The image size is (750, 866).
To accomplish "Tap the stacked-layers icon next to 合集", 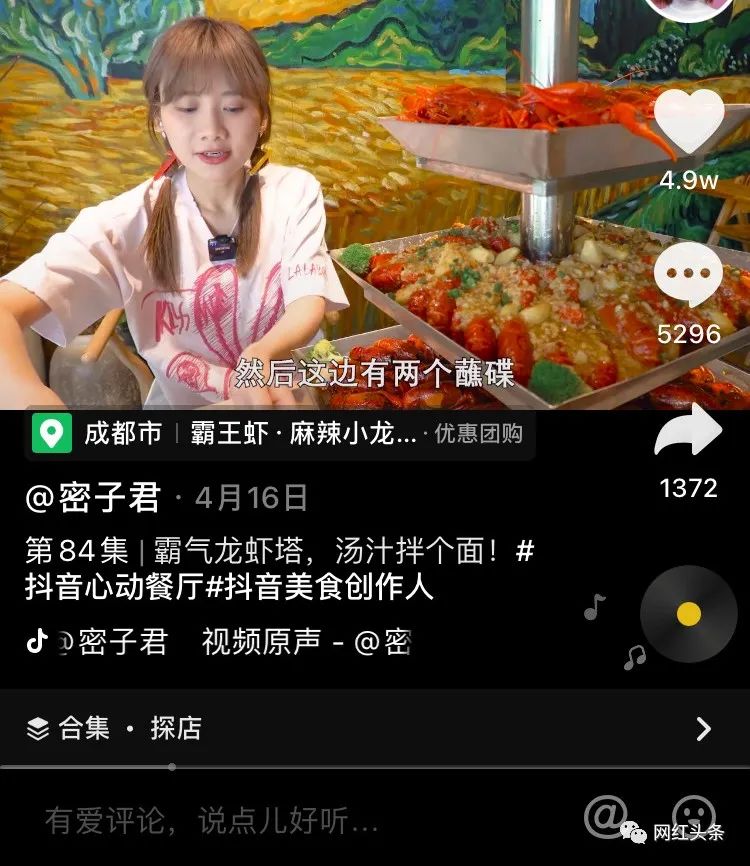I will [x=41, y=729].
